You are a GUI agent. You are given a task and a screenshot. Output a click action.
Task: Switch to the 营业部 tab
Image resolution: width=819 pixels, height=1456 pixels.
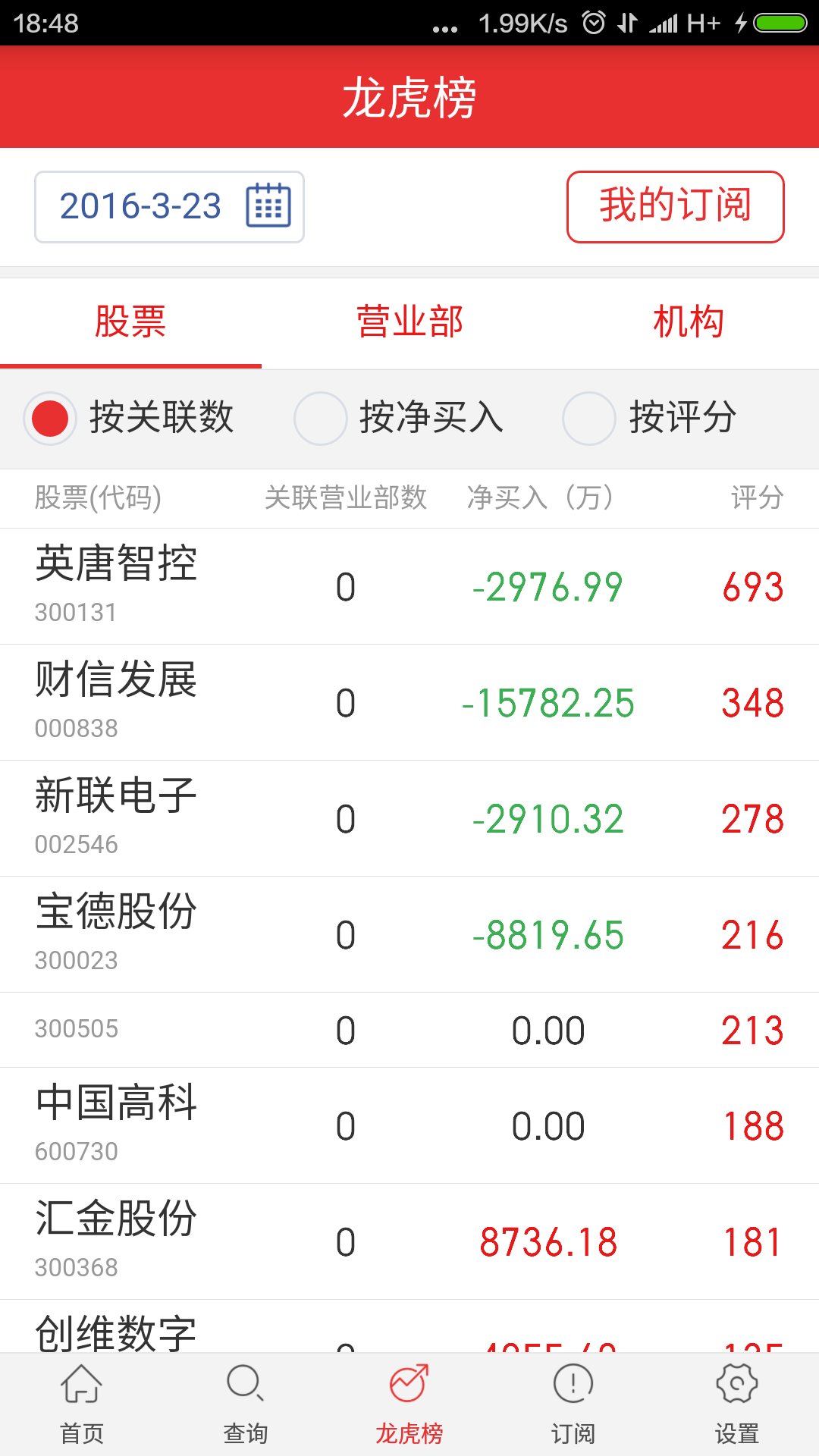[409, 322]
